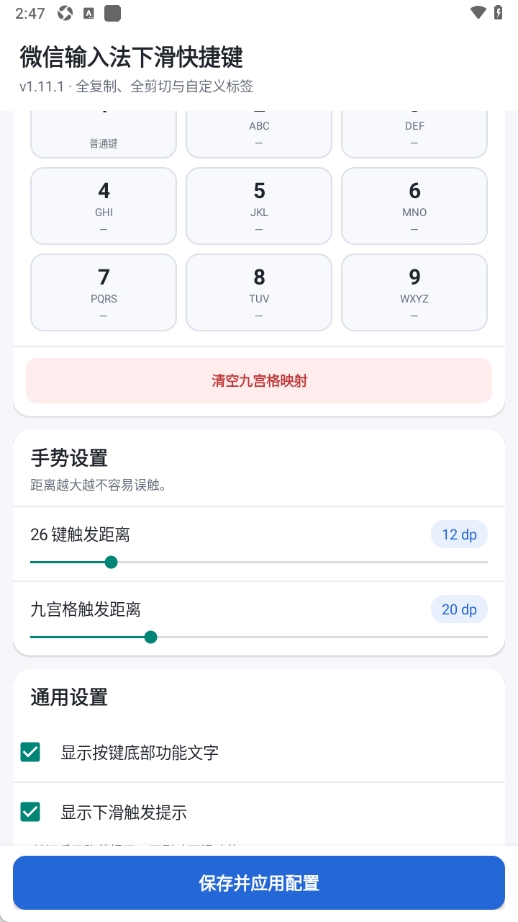Screen dimensions: 518x922
Task: Tap 保存并应用配置 to save settings
Action: coord(259,883)
